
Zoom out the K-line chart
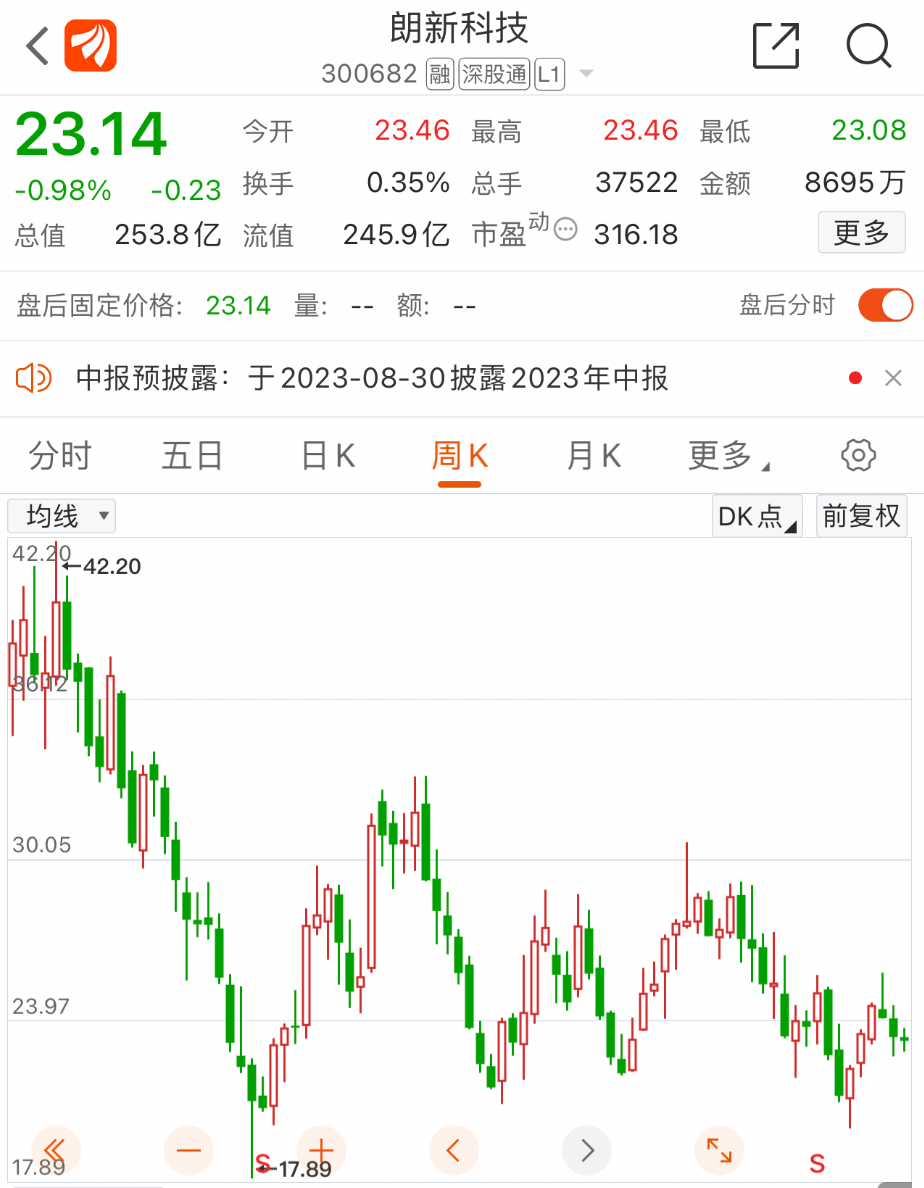(189, 1150)
